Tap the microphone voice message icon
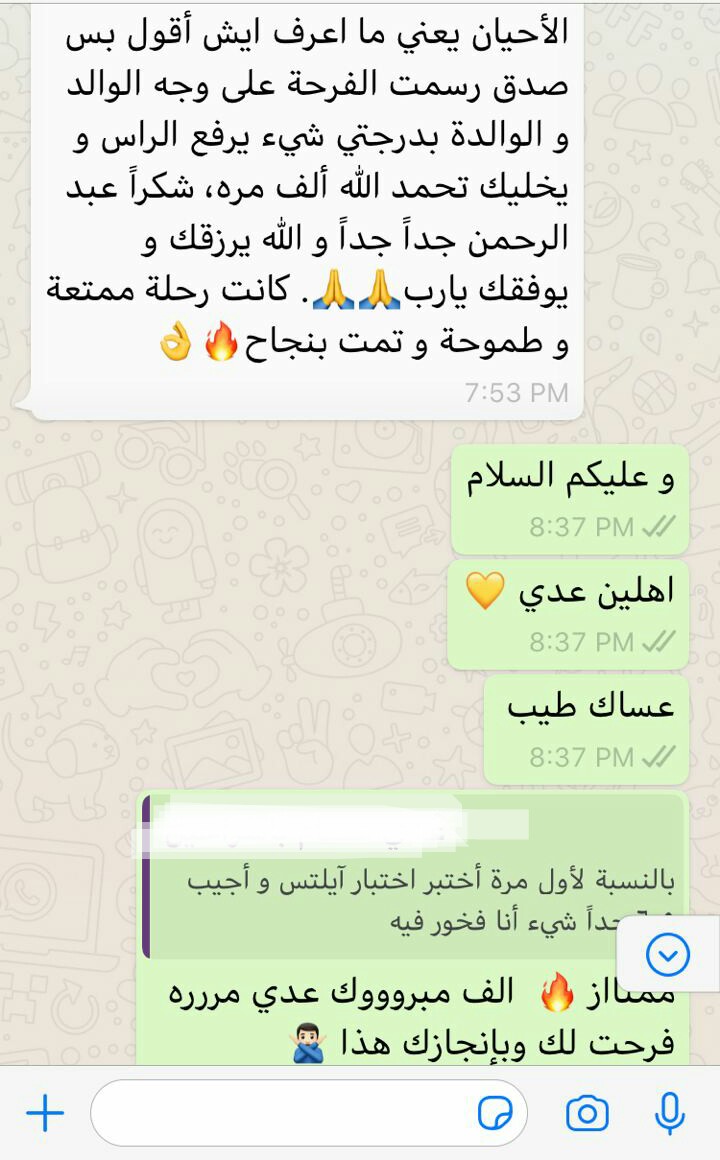 point(669,1112)
